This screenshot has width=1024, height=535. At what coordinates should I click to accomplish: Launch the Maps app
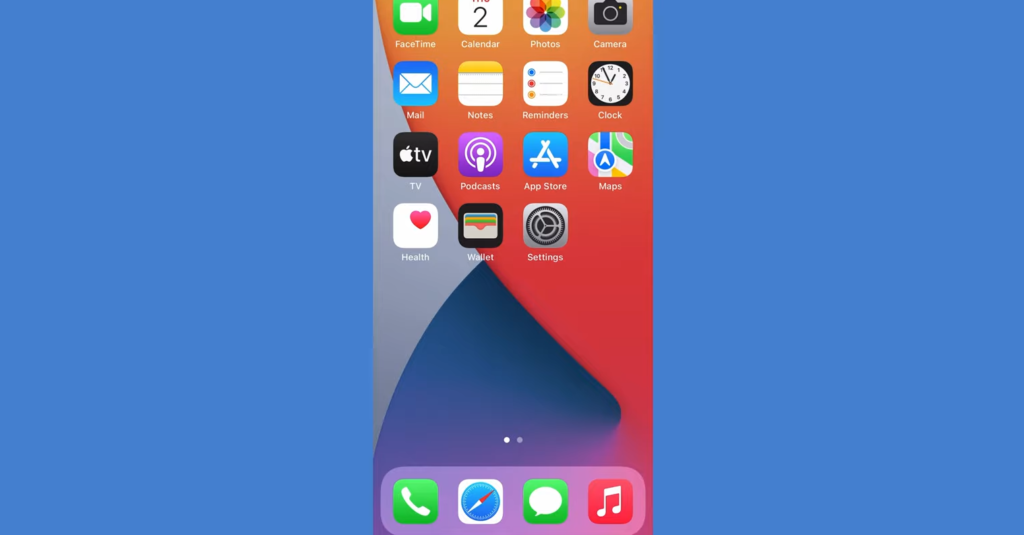tap(610, 155)
